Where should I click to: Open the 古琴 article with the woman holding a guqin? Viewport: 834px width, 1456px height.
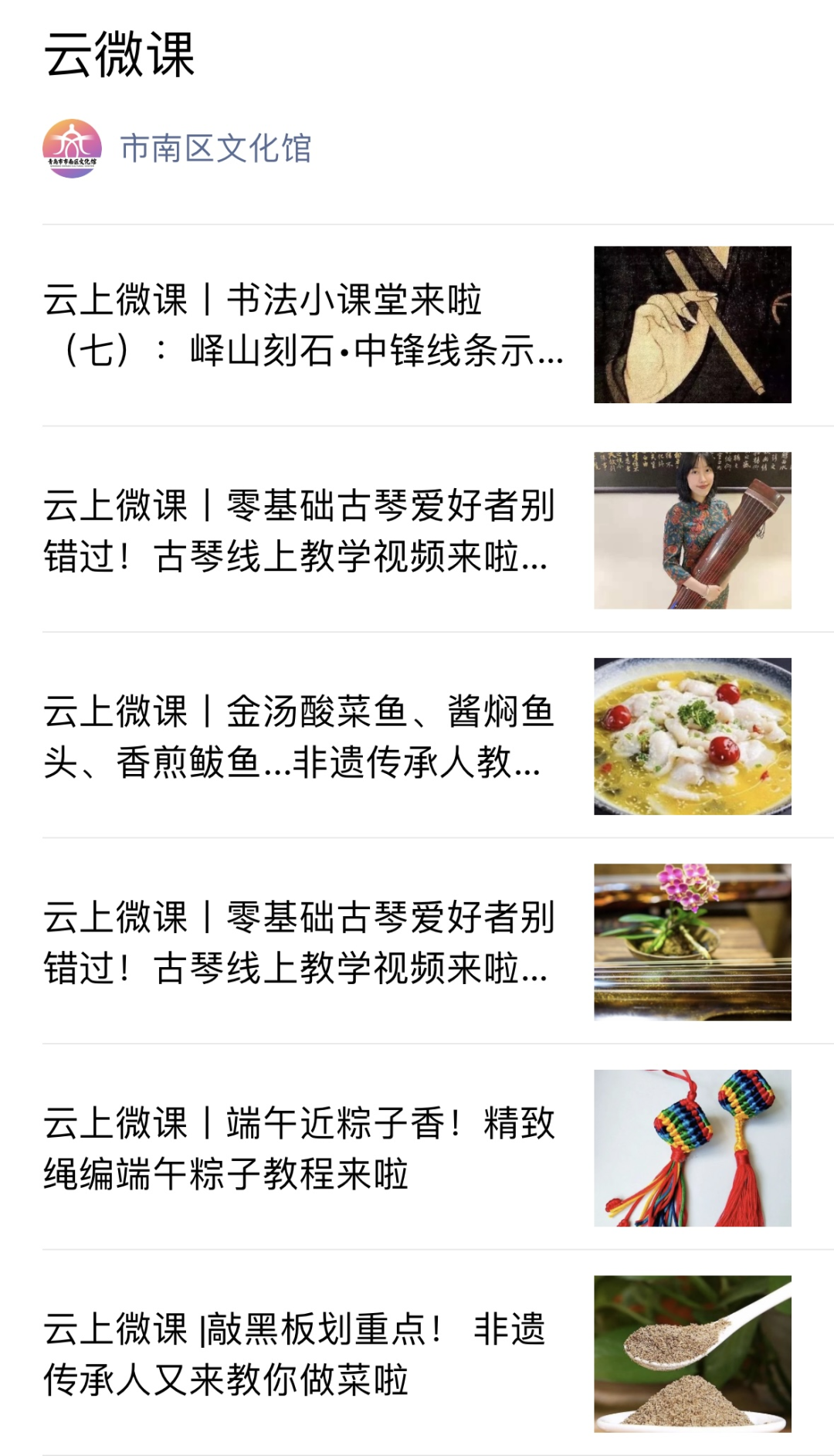point(417,530)
